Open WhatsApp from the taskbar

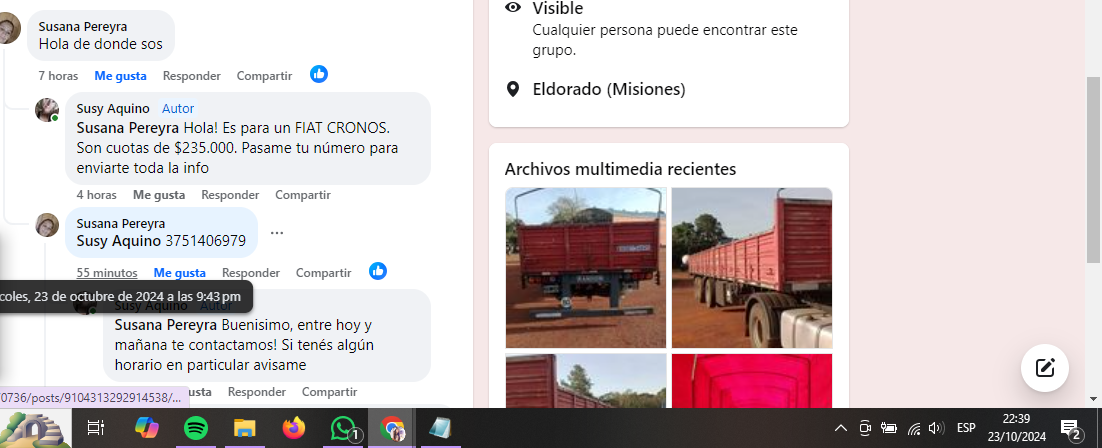(343, 428)
